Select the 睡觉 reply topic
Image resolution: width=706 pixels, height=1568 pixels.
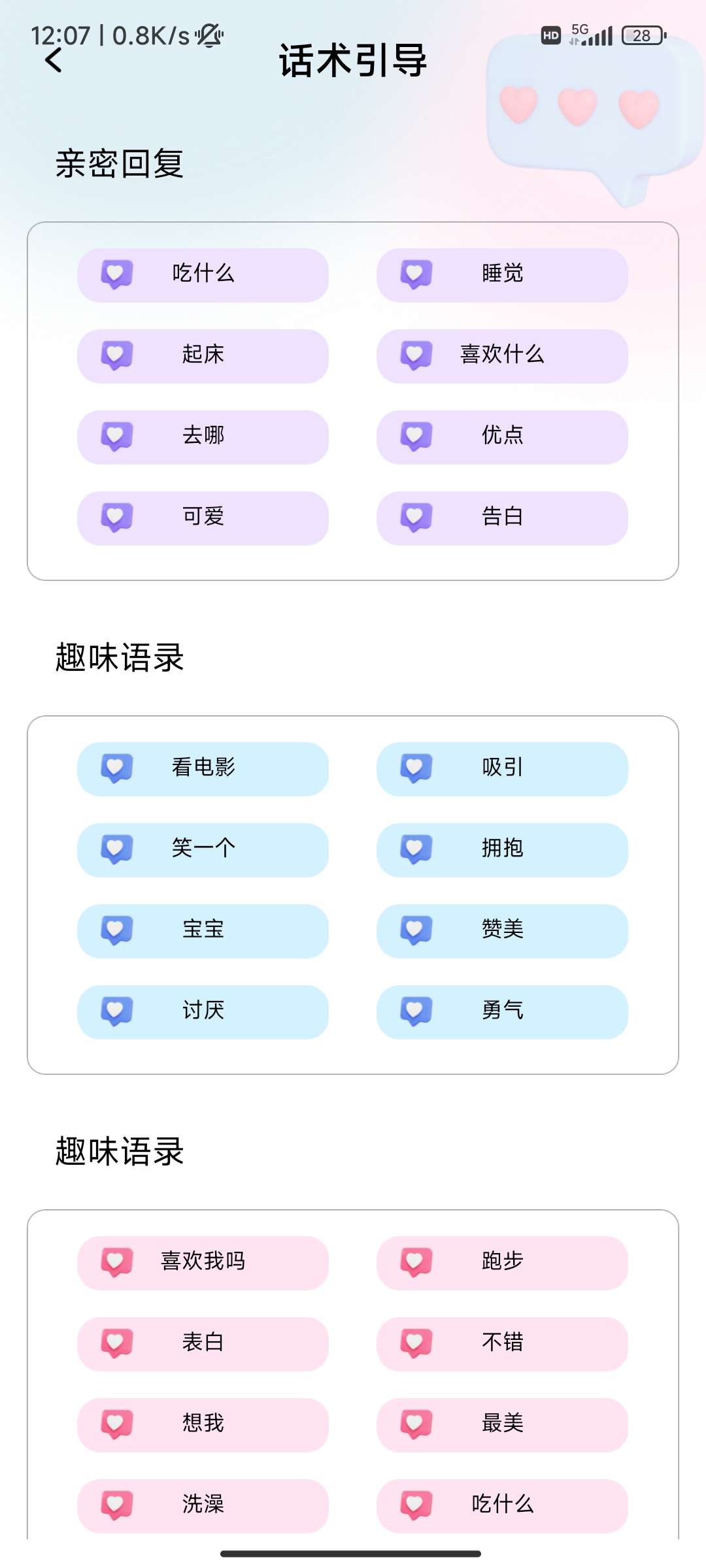502,274
